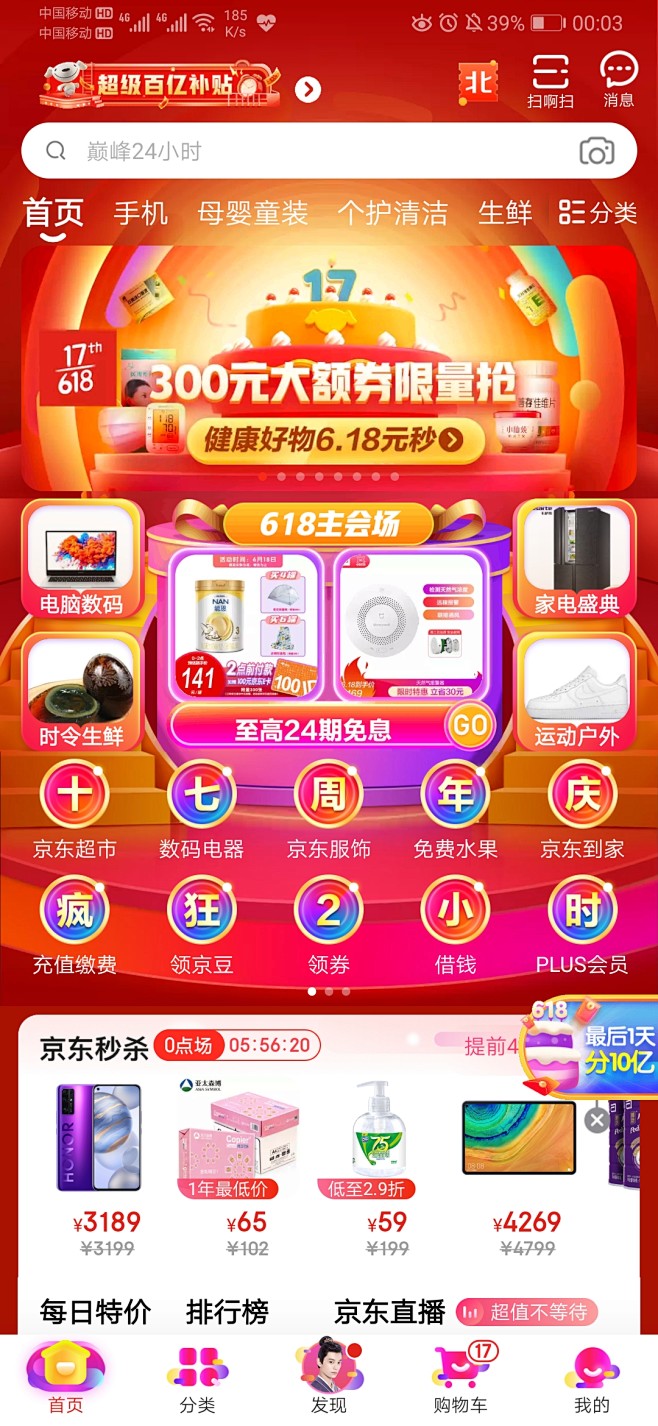Open the ¥3189 Honor phone flash deal
This screenshot has width=658, height=1426.
coord(98,1166)
